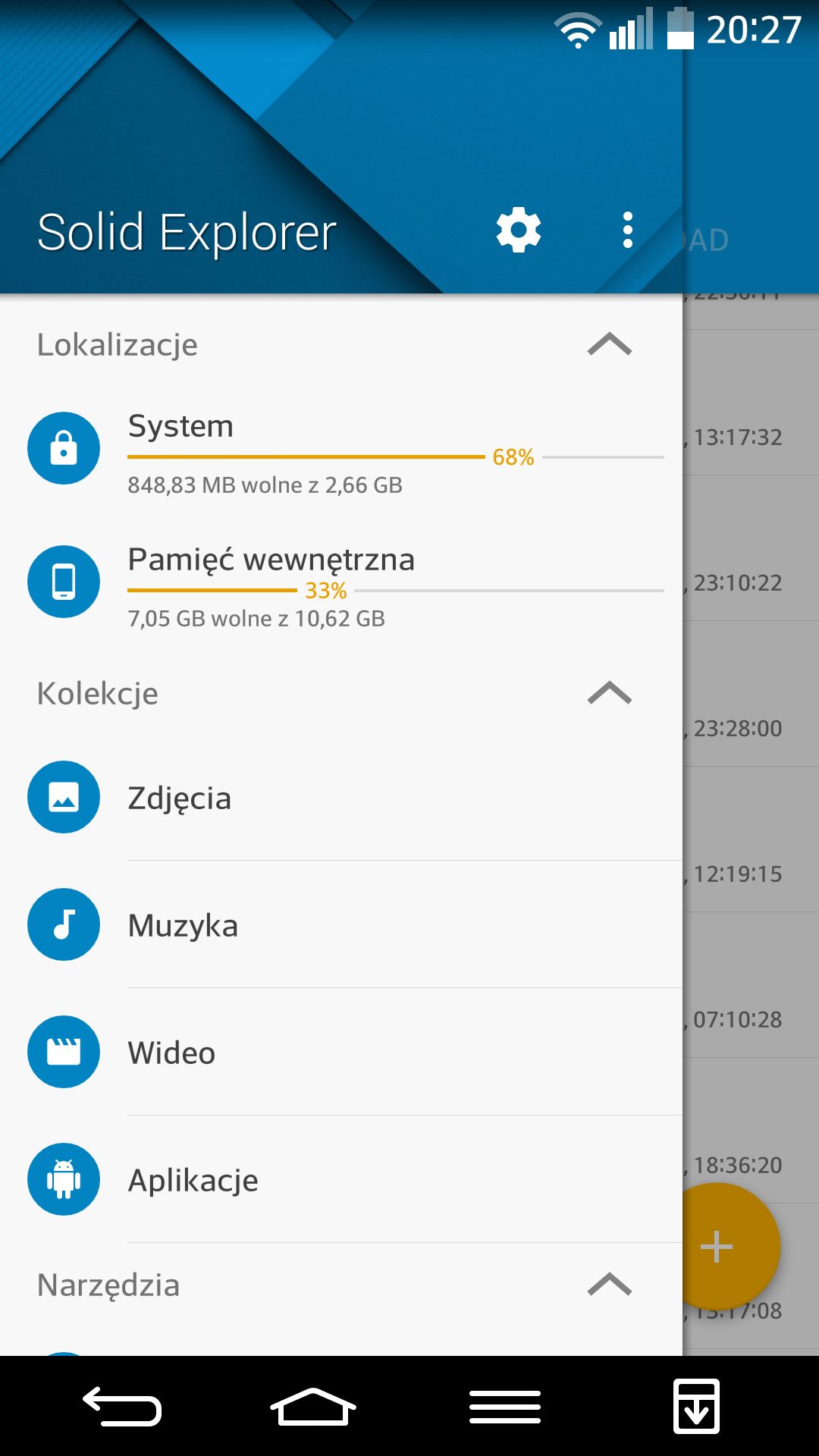
Task: Open Pamięć wewnętrzna storage
Action: pos(341,584)
